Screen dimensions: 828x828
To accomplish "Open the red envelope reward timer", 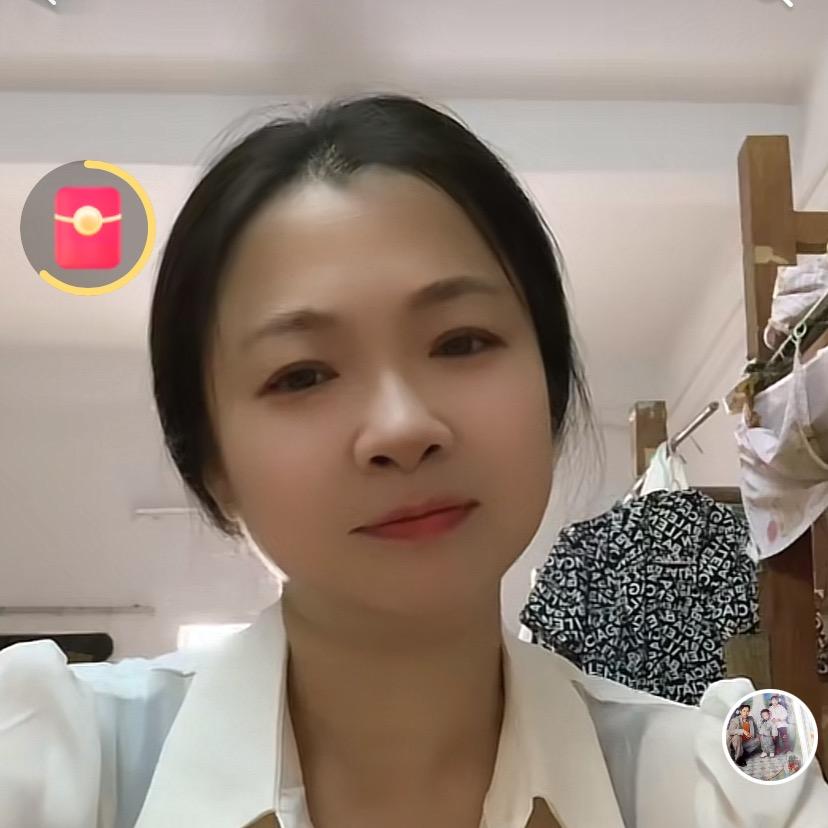I will pos(88,227).
